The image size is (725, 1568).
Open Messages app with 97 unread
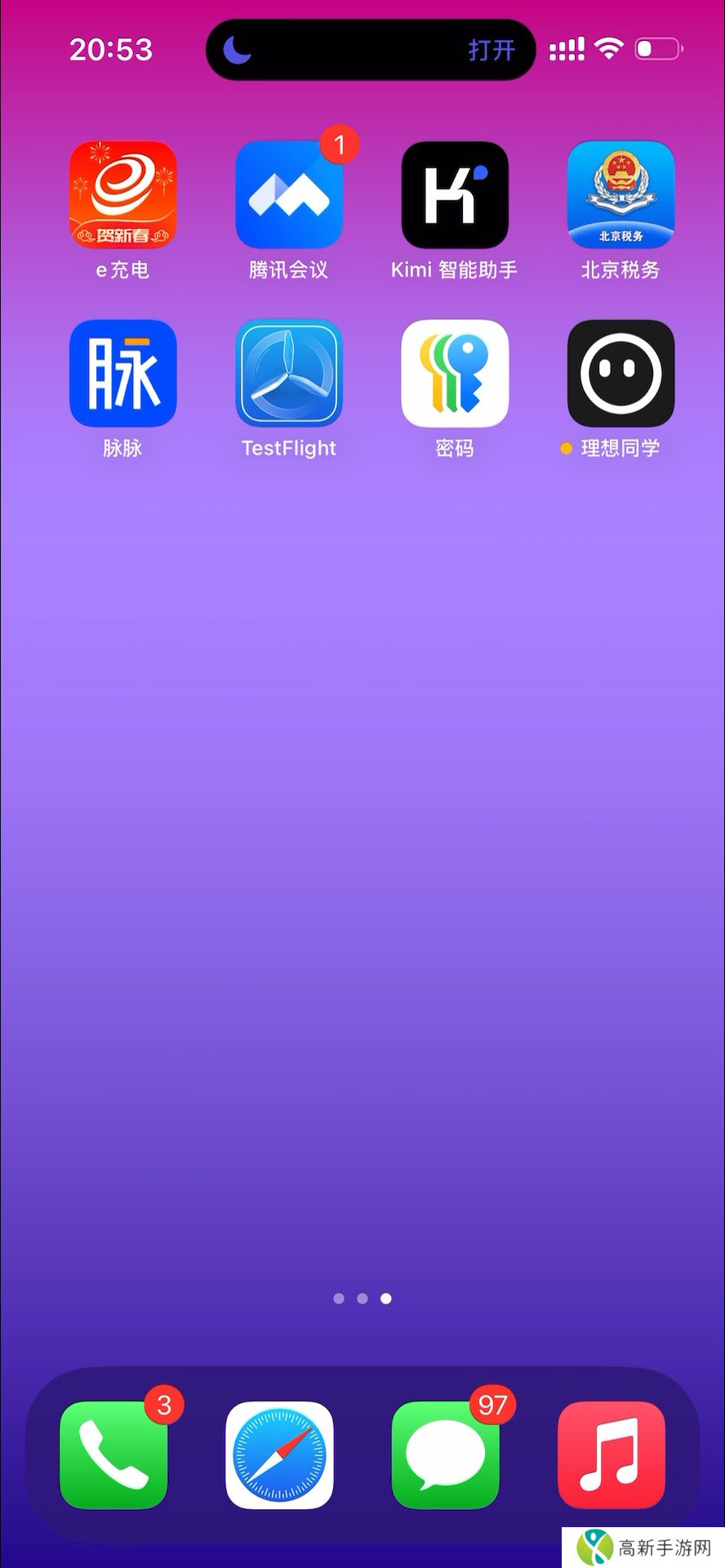445,1454
